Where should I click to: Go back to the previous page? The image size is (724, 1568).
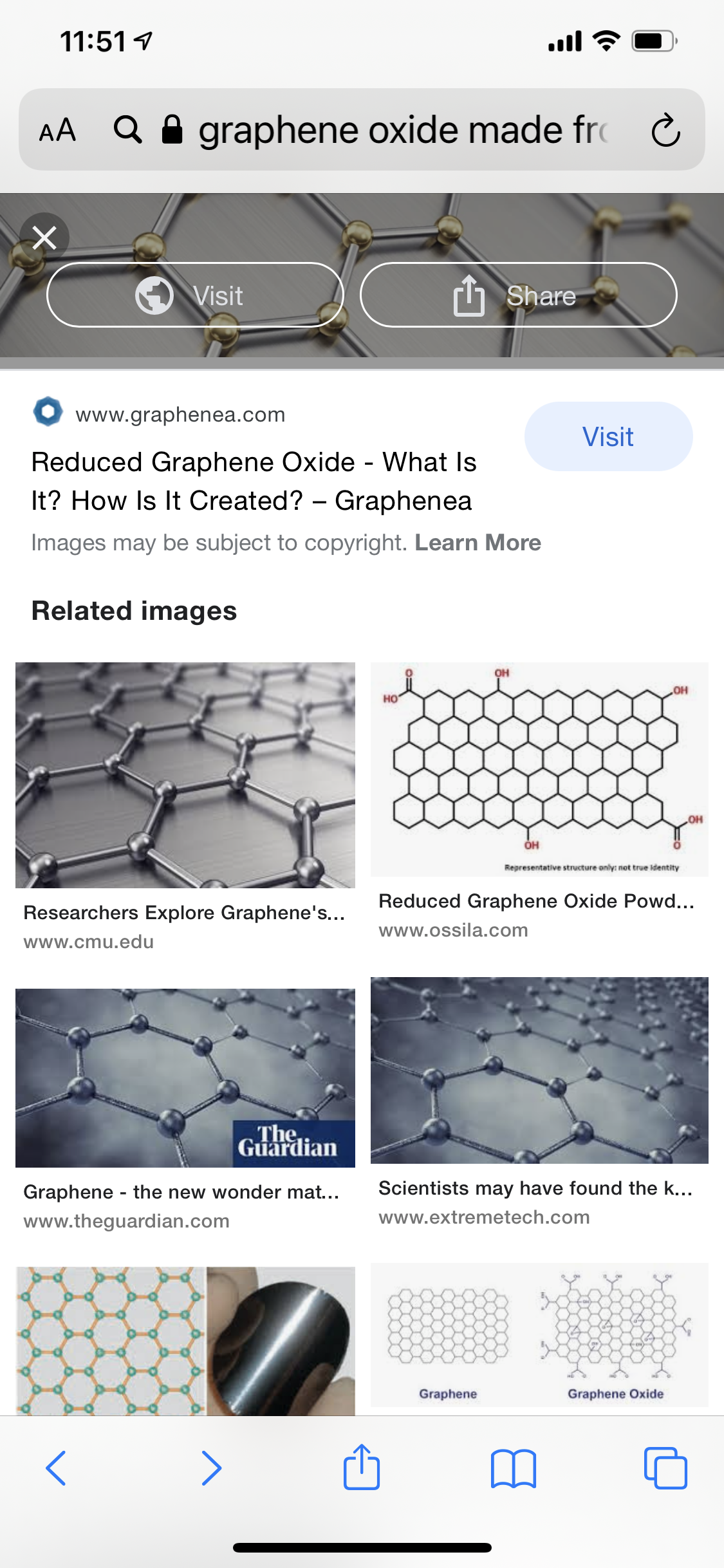[56, 1468]
